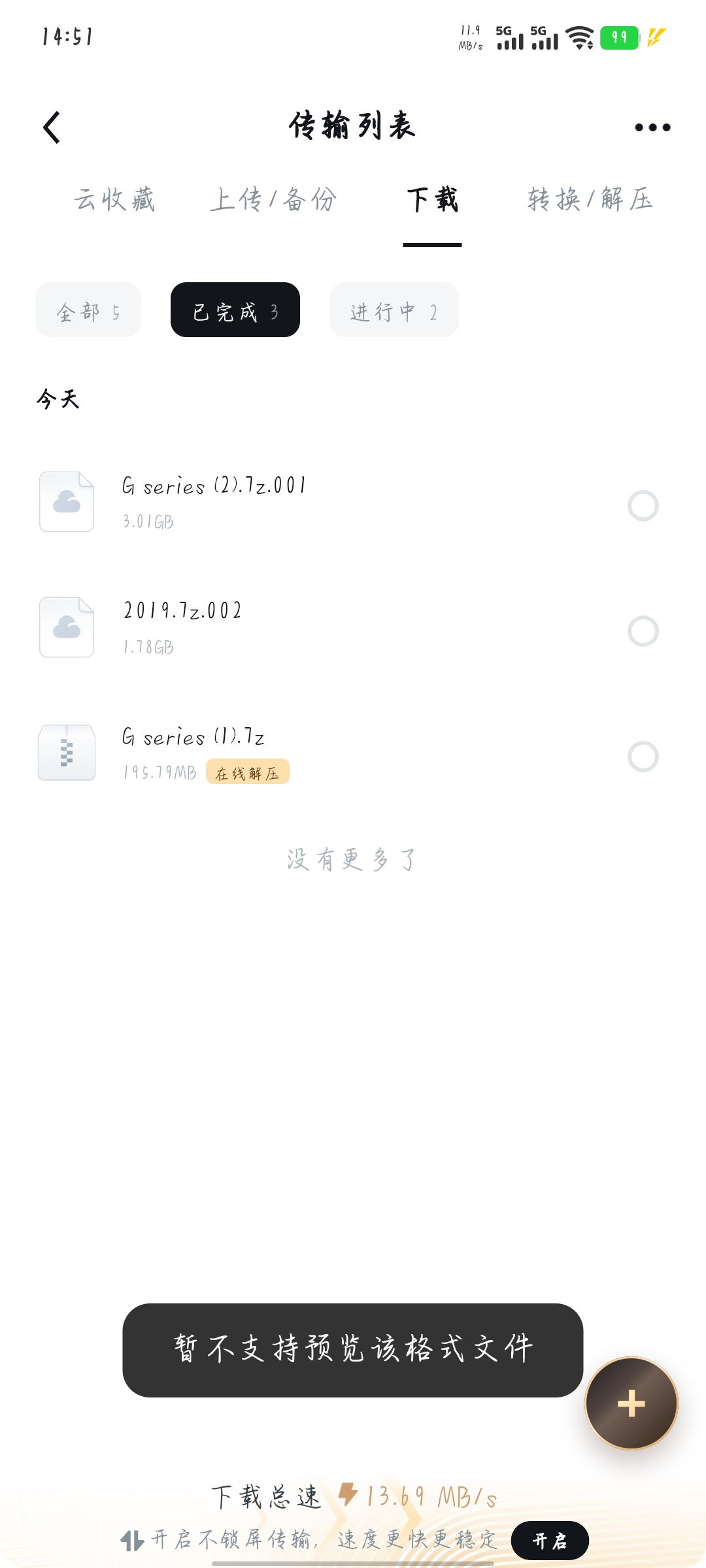Show 全部 5 downloads
This screenshot has width=706, height=1568.
pos(88,310)
